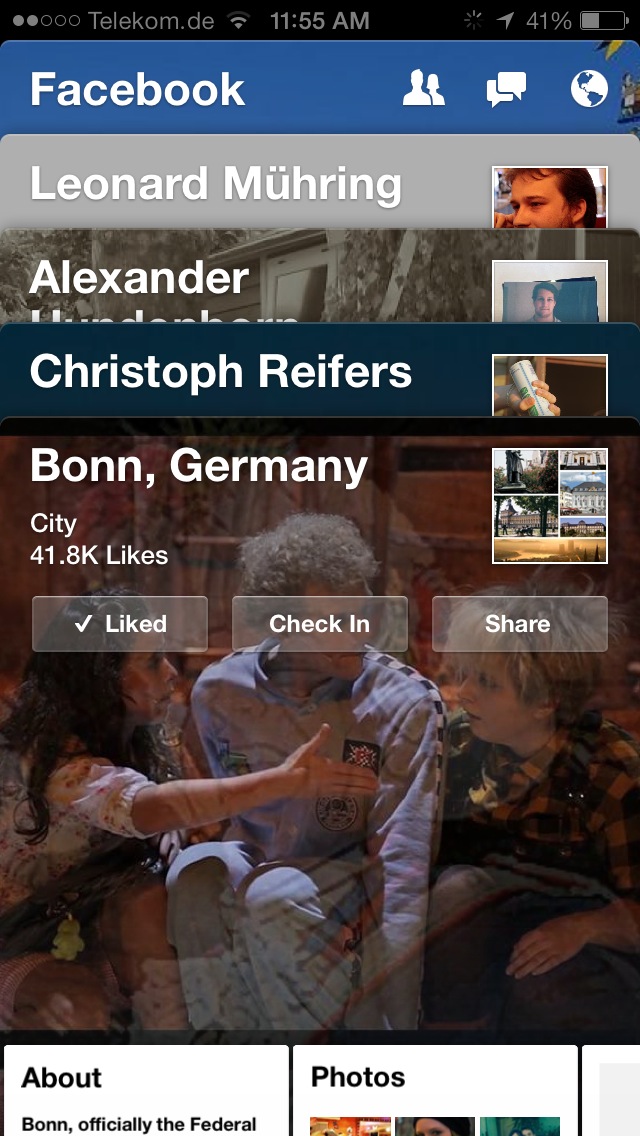This screenshot has height=1136, width=640.
Task: Open the Bonn page's profile picture
Action: tap(550, 506)
